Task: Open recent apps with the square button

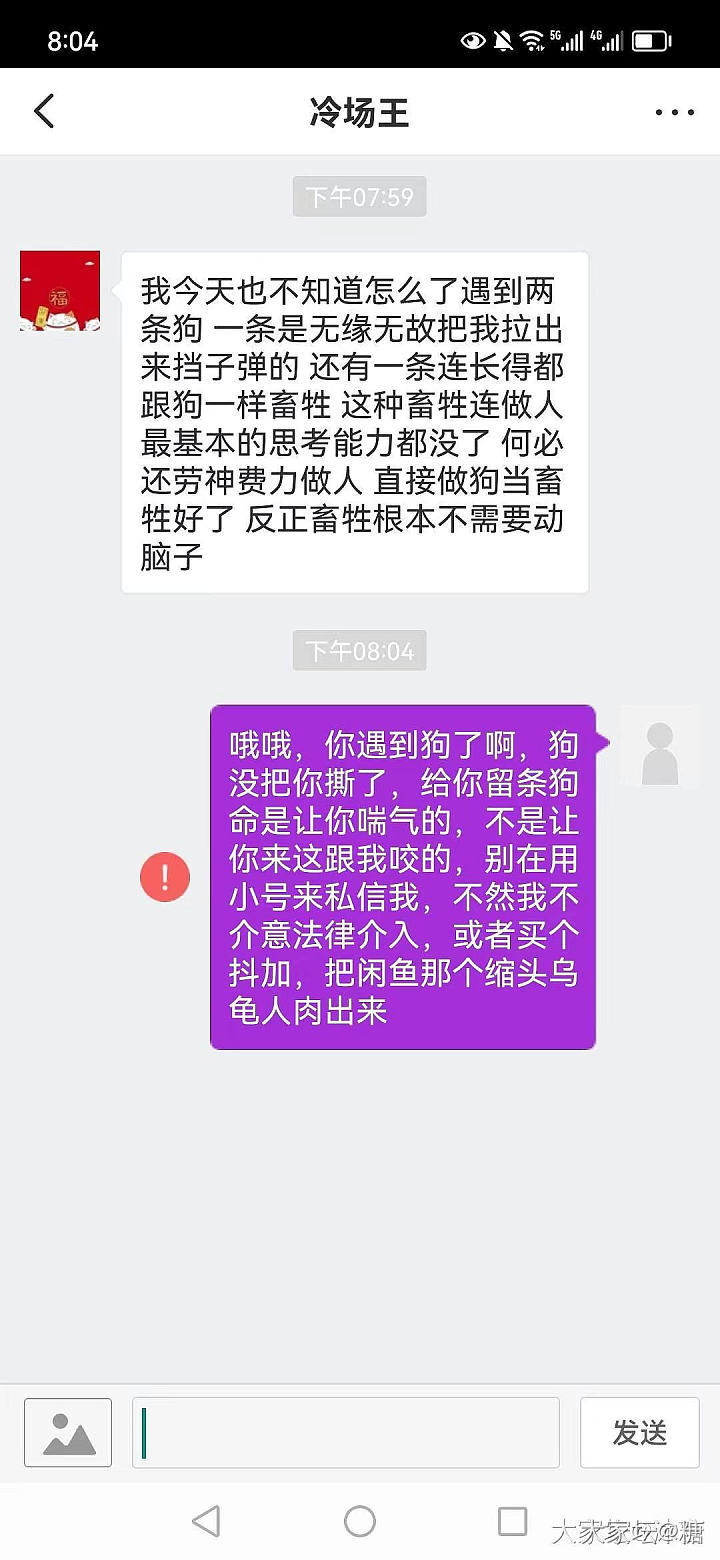Action: (x=512, y=1521)
